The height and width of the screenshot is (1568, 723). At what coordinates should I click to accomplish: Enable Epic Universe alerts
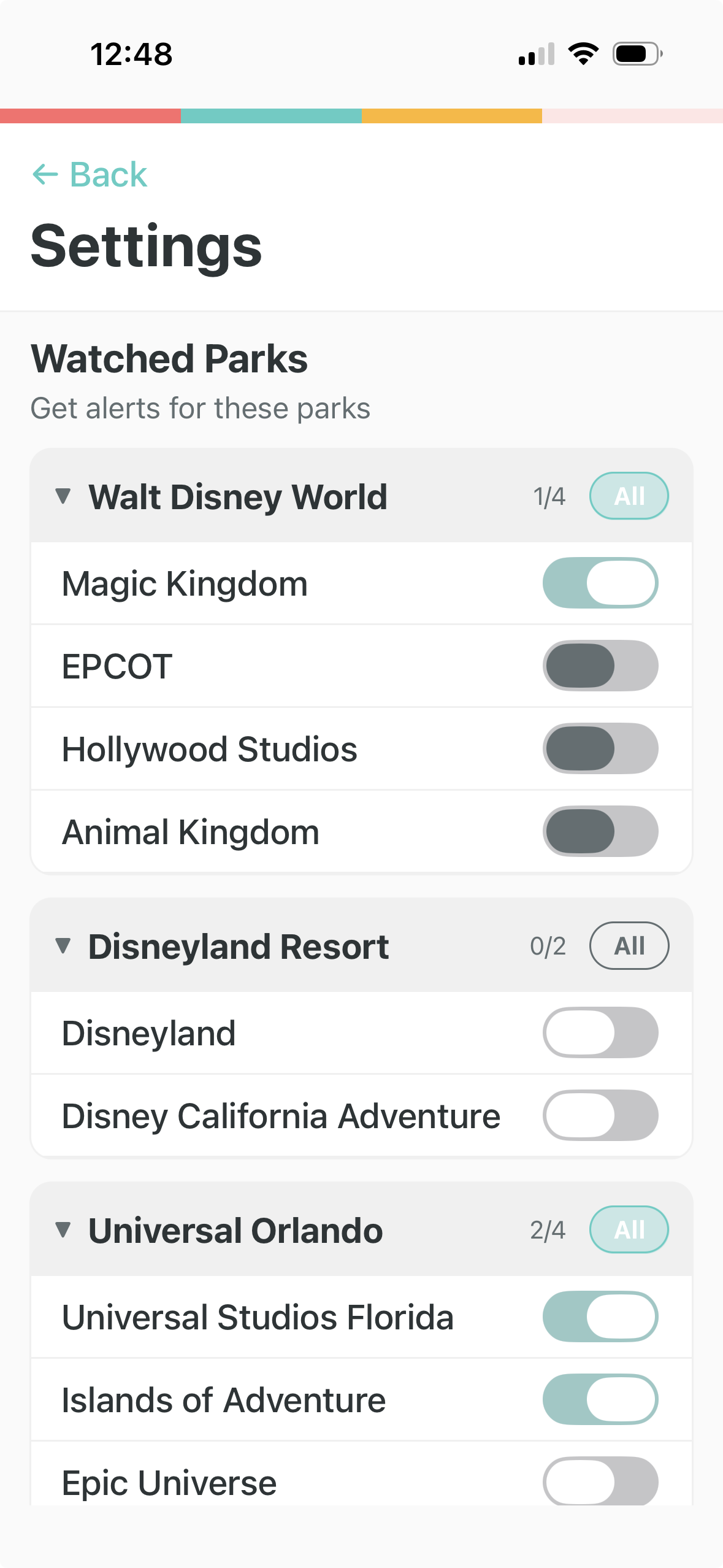click(x=600, y=1482)
